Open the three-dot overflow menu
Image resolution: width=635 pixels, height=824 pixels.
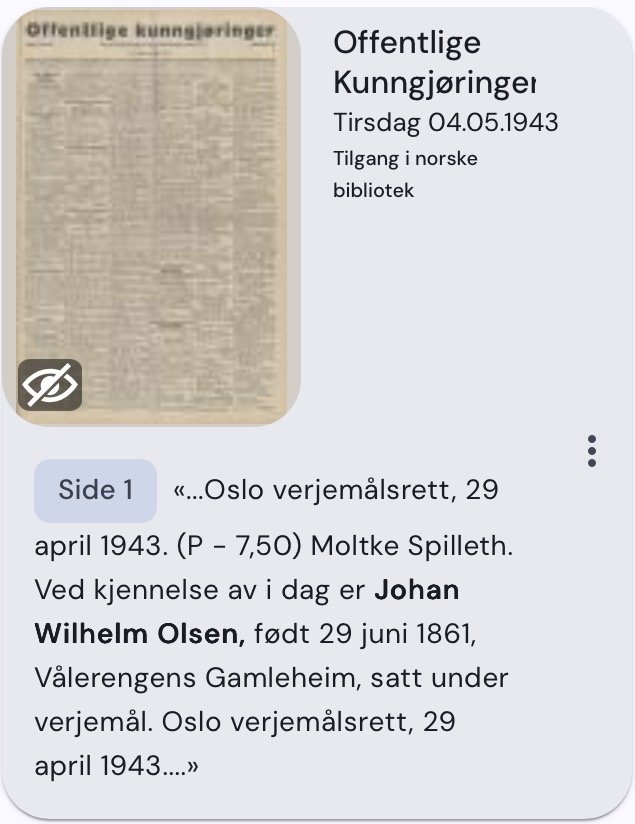[592, 451]
